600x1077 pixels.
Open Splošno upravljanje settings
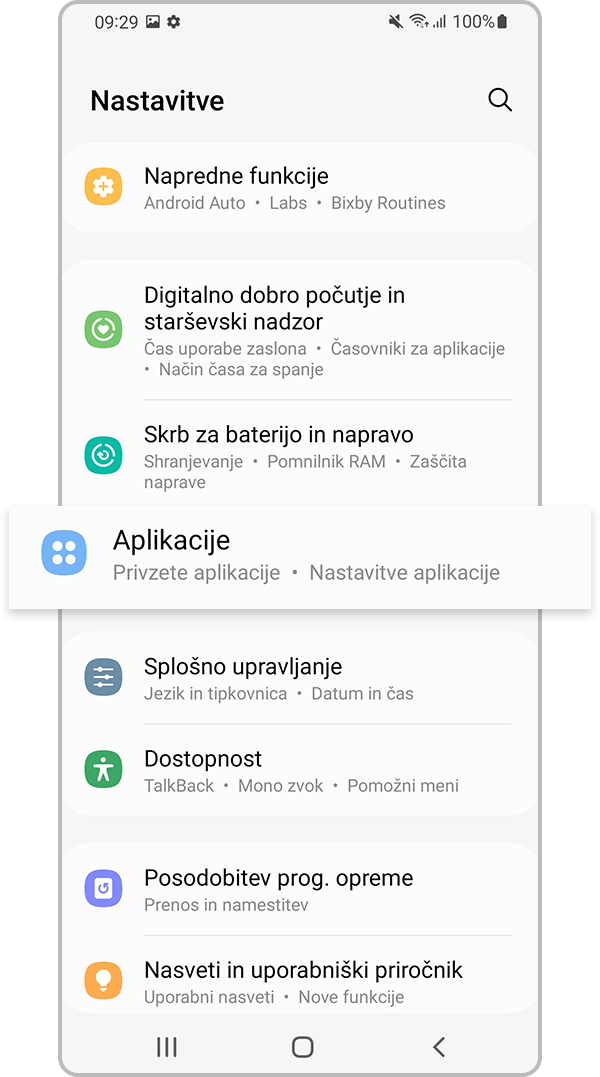(300, 678)
